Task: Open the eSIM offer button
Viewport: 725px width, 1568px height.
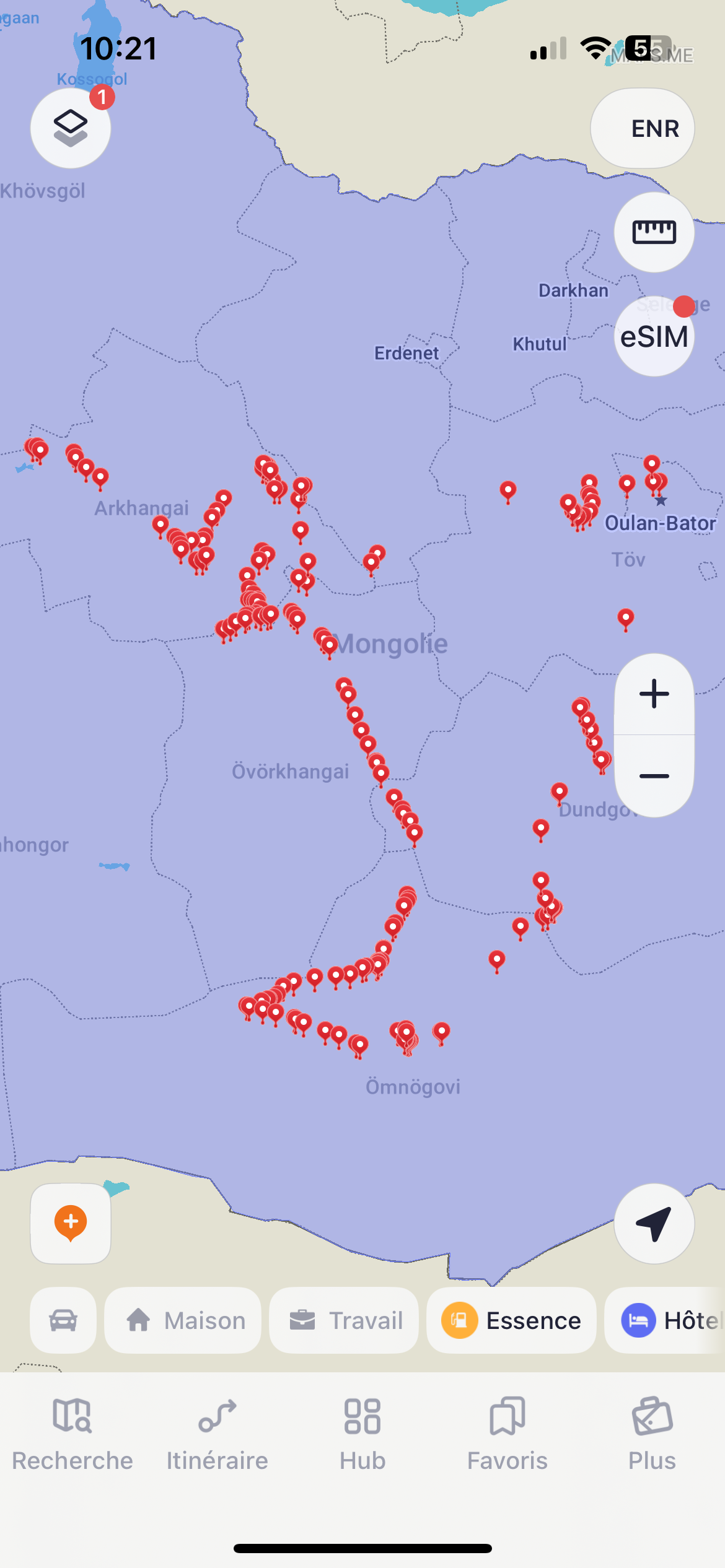Action: 654,336
